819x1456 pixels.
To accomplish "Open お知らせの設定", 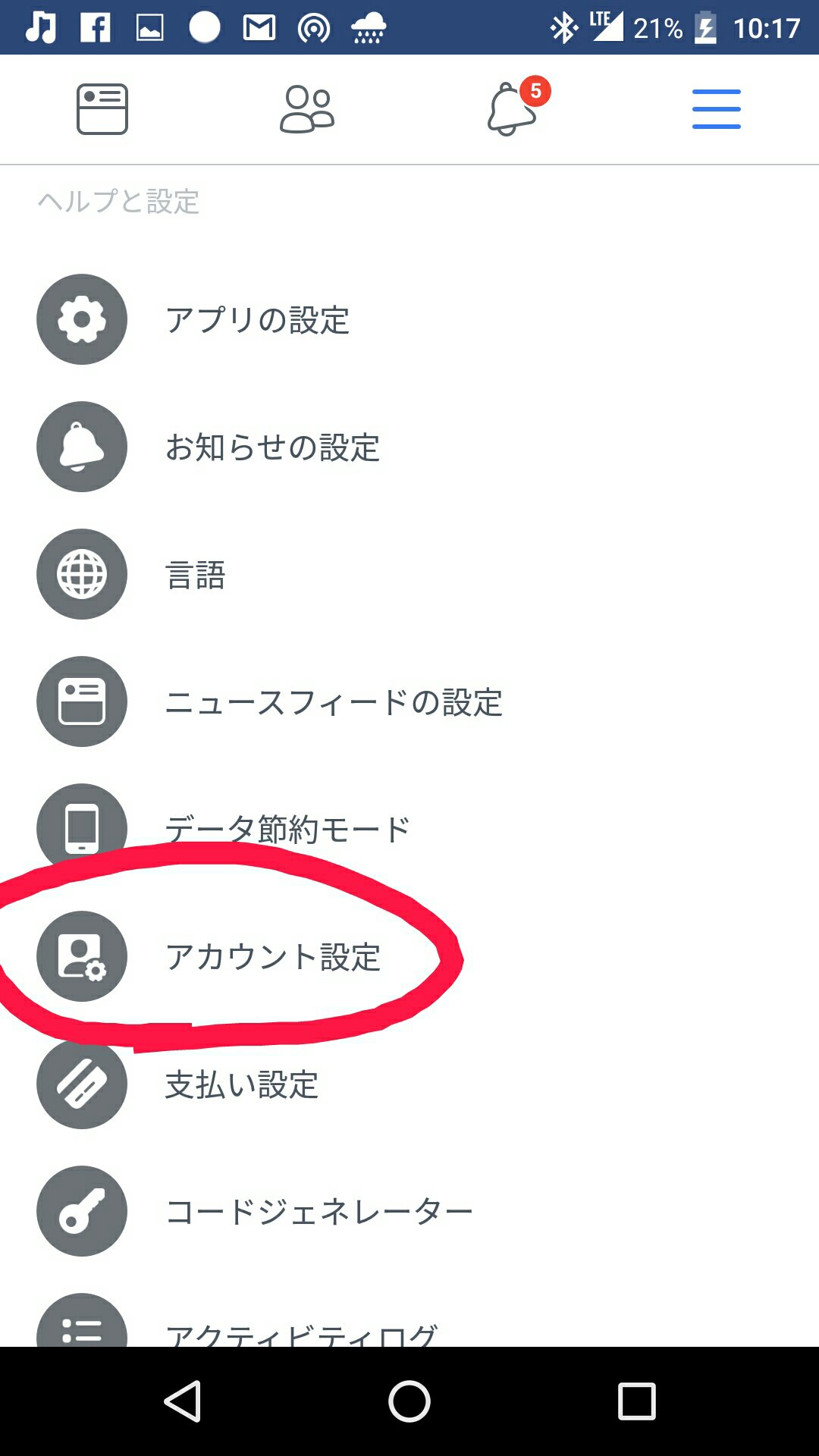I will coord(409,447).
